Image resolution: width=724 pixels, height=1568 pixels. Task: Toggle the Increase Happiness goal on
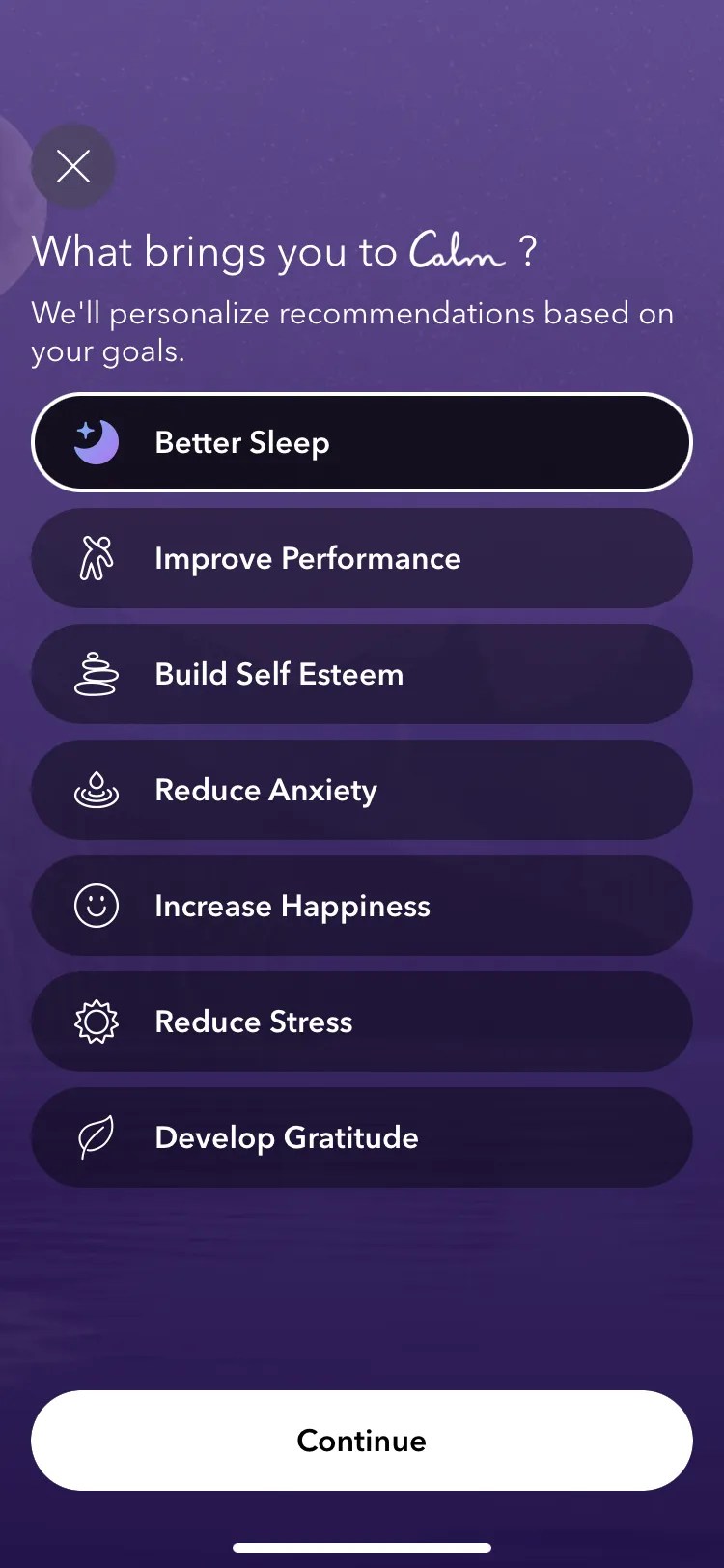pyautogui.click(x=362, y=905)
